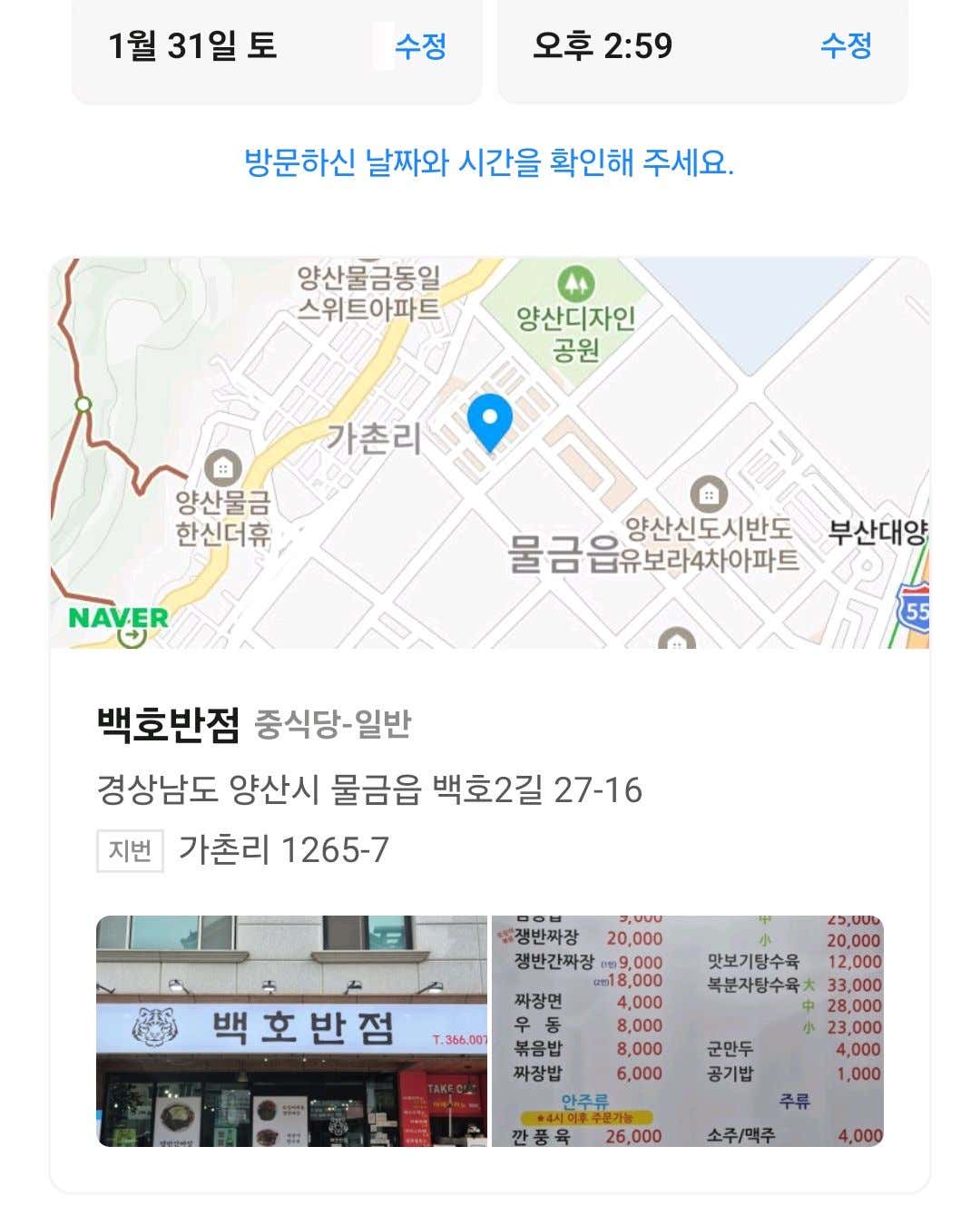The height and width of the screenshot is (1225, 980).
Task: Open the 백호반점 place details
Action: [169, 724]
